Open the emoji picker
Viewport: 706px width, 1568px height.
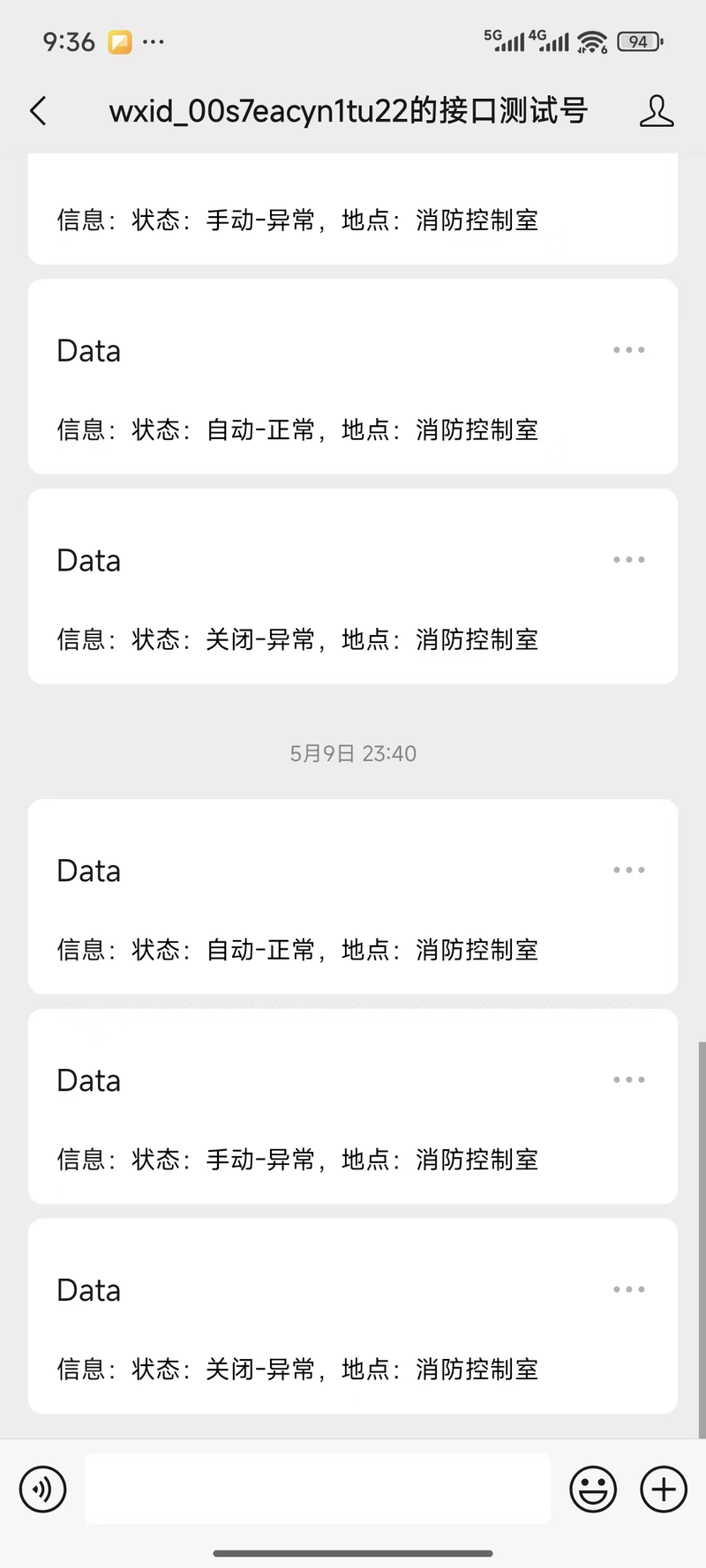pyautogui.click(x=593, y=1490)
